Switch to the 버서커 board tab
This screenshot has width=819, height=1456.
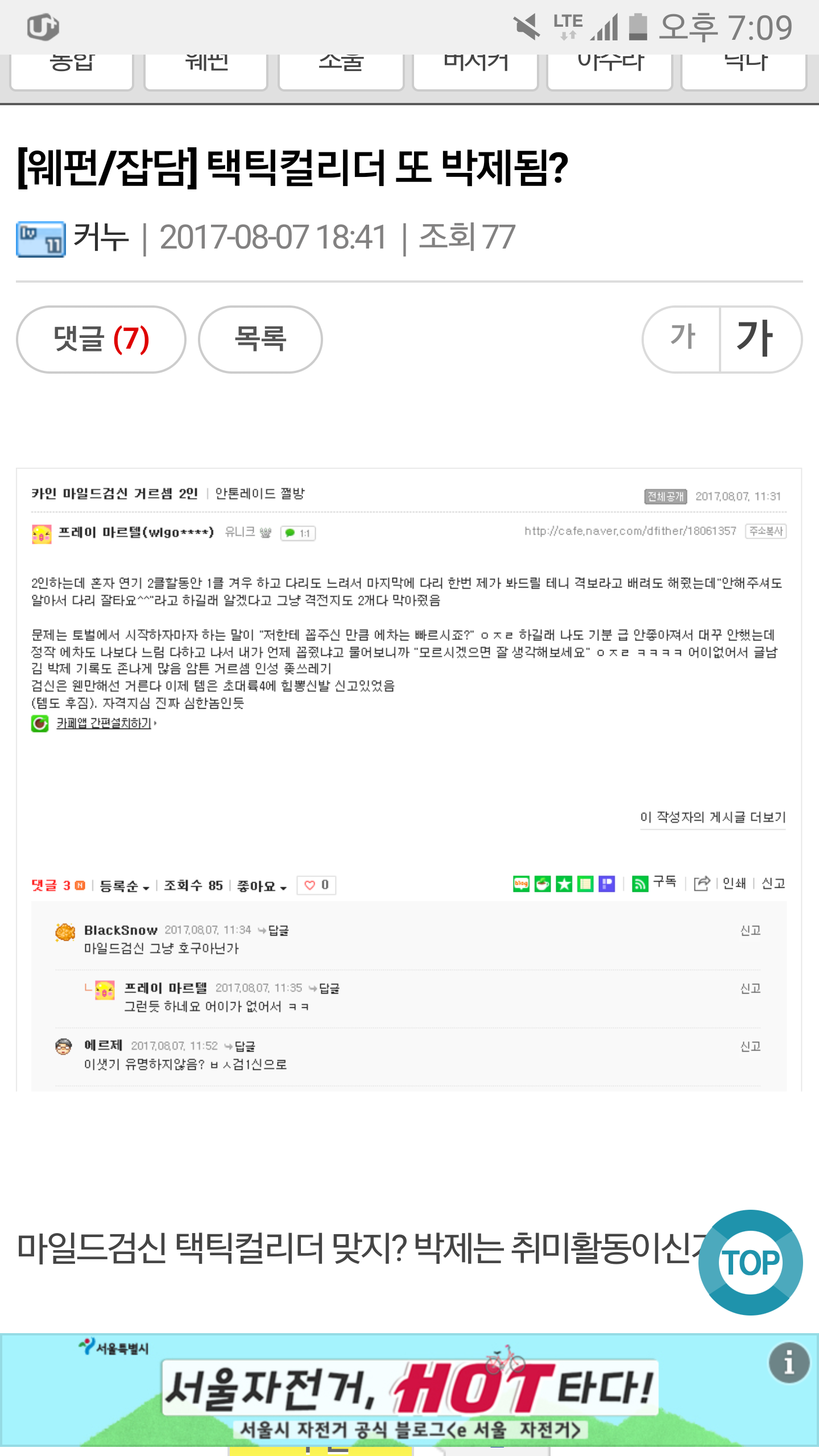pyautogui.click(x=475, y=72)
